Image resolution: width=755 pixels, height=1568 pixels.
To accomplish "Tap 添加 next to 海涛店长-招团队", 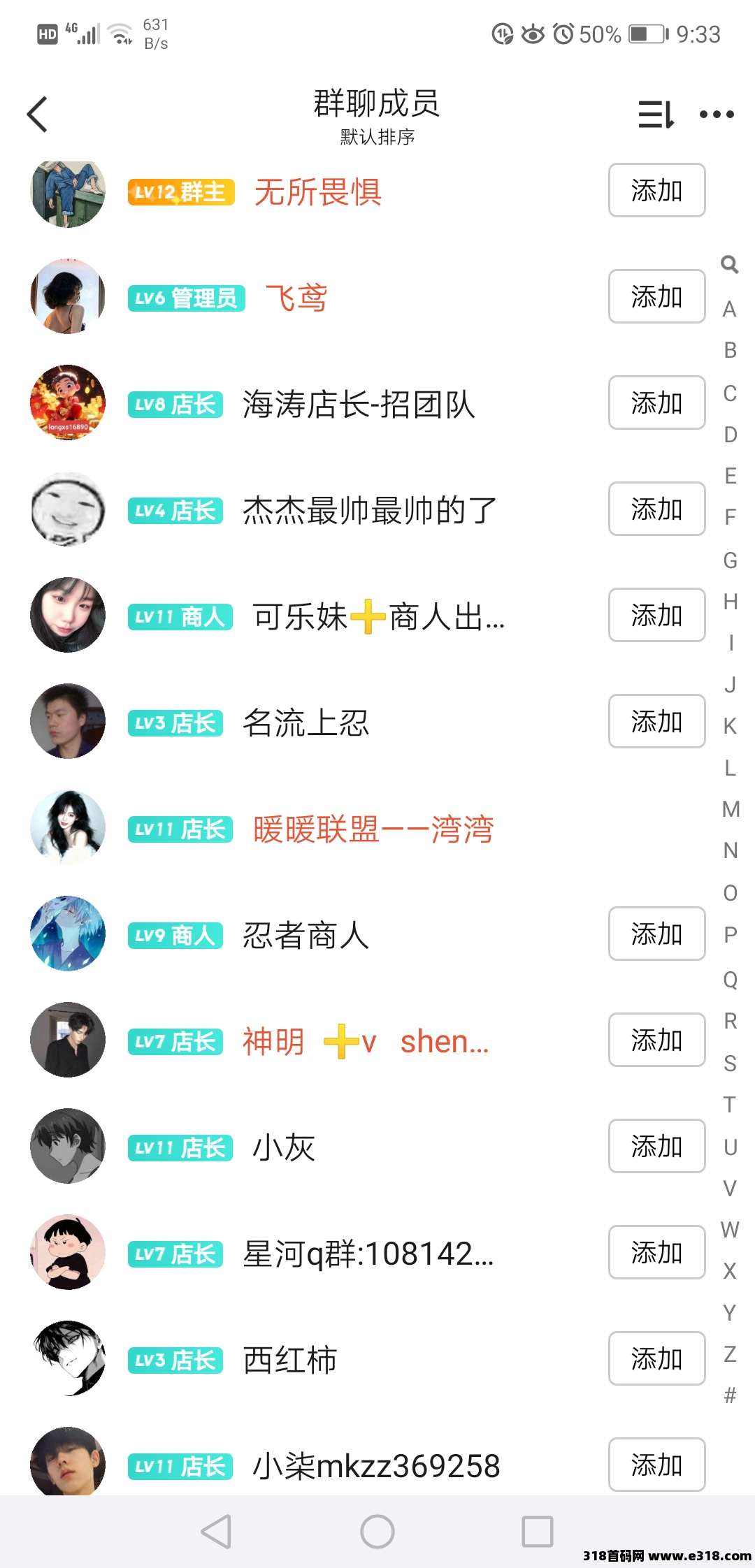I will coord(656,403).
